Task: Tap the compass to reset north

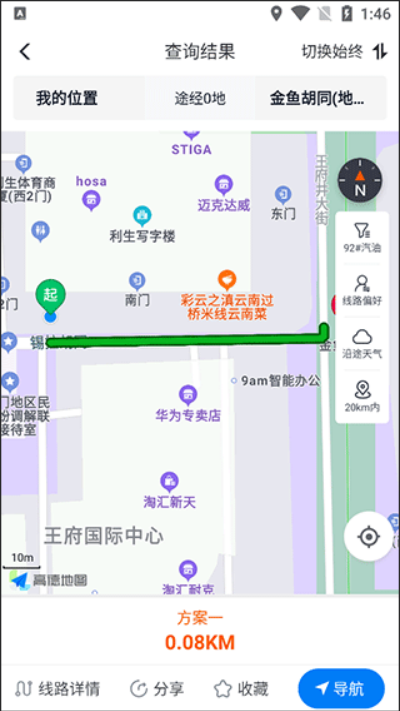Action: point(360,180)
